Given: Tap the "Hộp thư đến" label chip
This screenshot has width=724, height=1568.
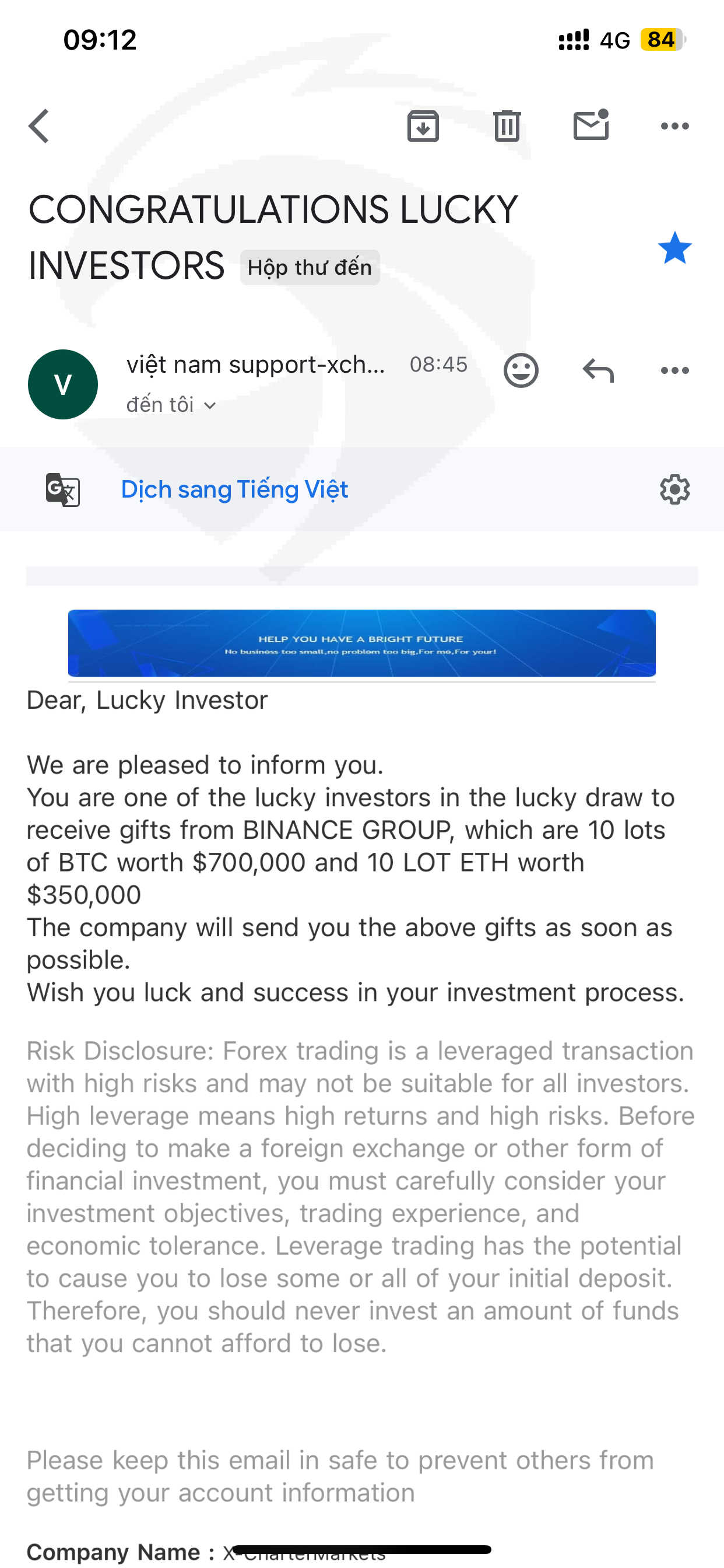Looking at the screenshot, I should [x=310, y=267].
